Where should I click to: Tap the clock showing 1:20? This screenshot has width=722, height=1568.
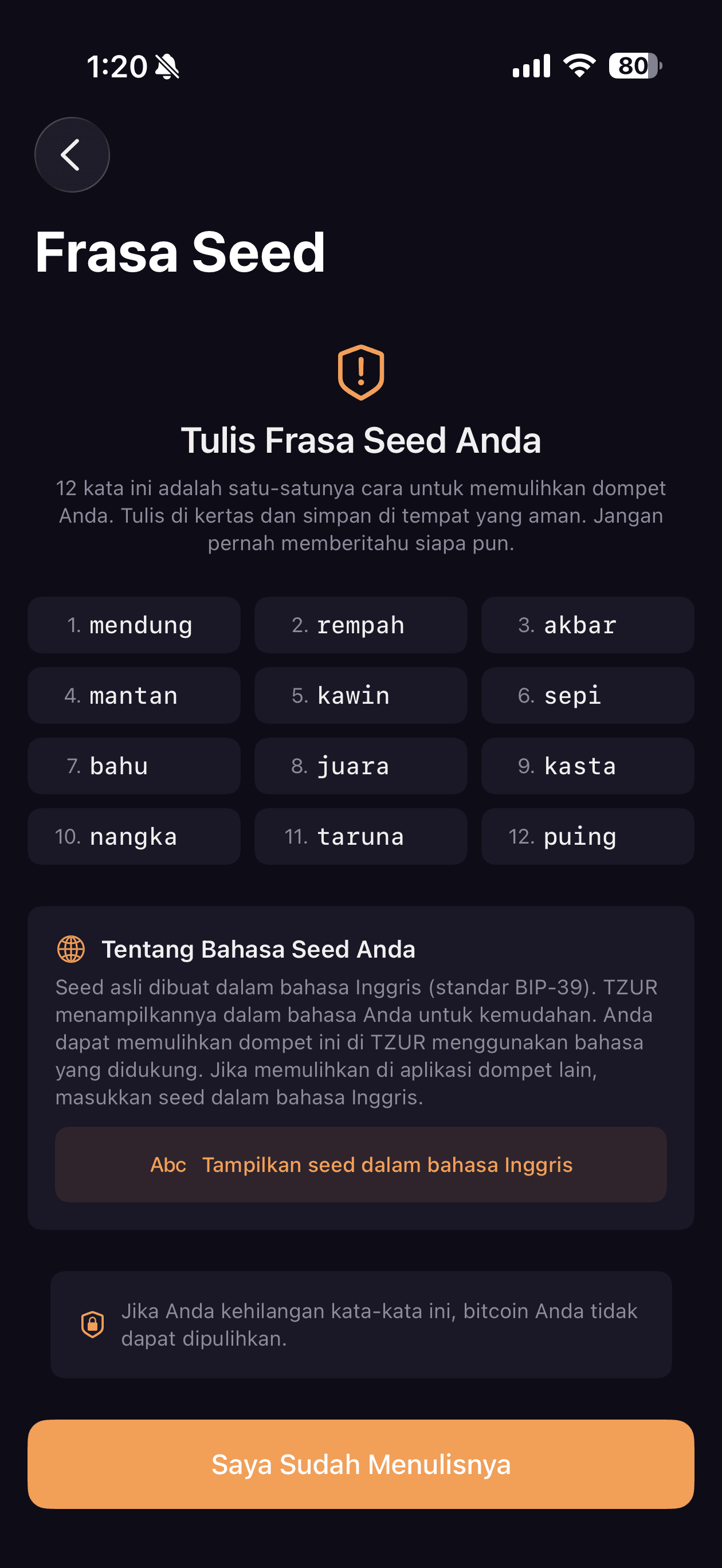point(117,67)
